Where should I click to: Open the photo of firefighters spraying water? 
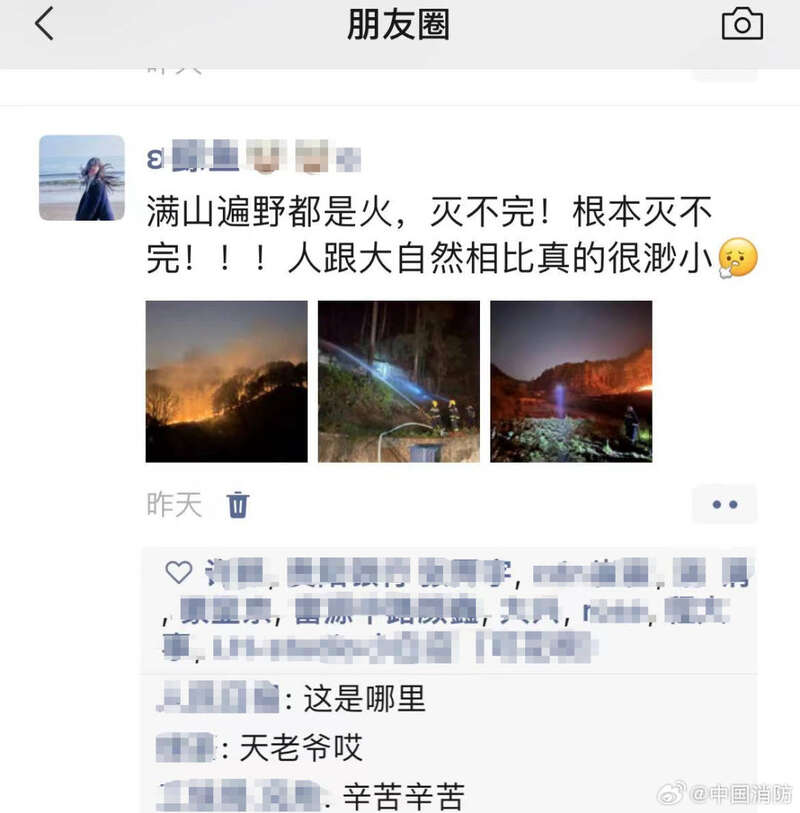[x=399, y=381]
